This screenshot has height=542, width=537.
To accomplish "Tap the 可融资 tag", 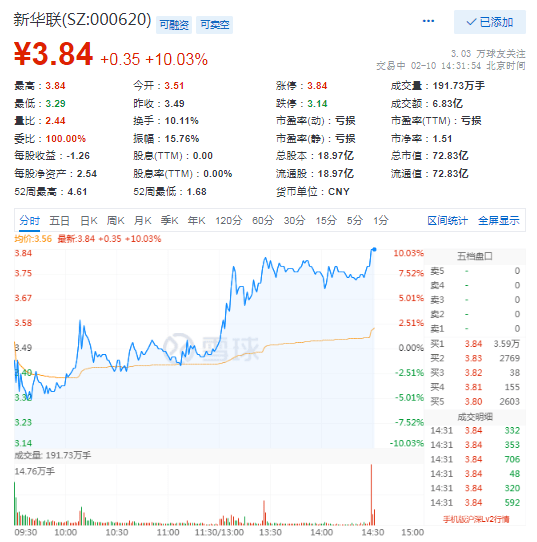I will [174, 25].
